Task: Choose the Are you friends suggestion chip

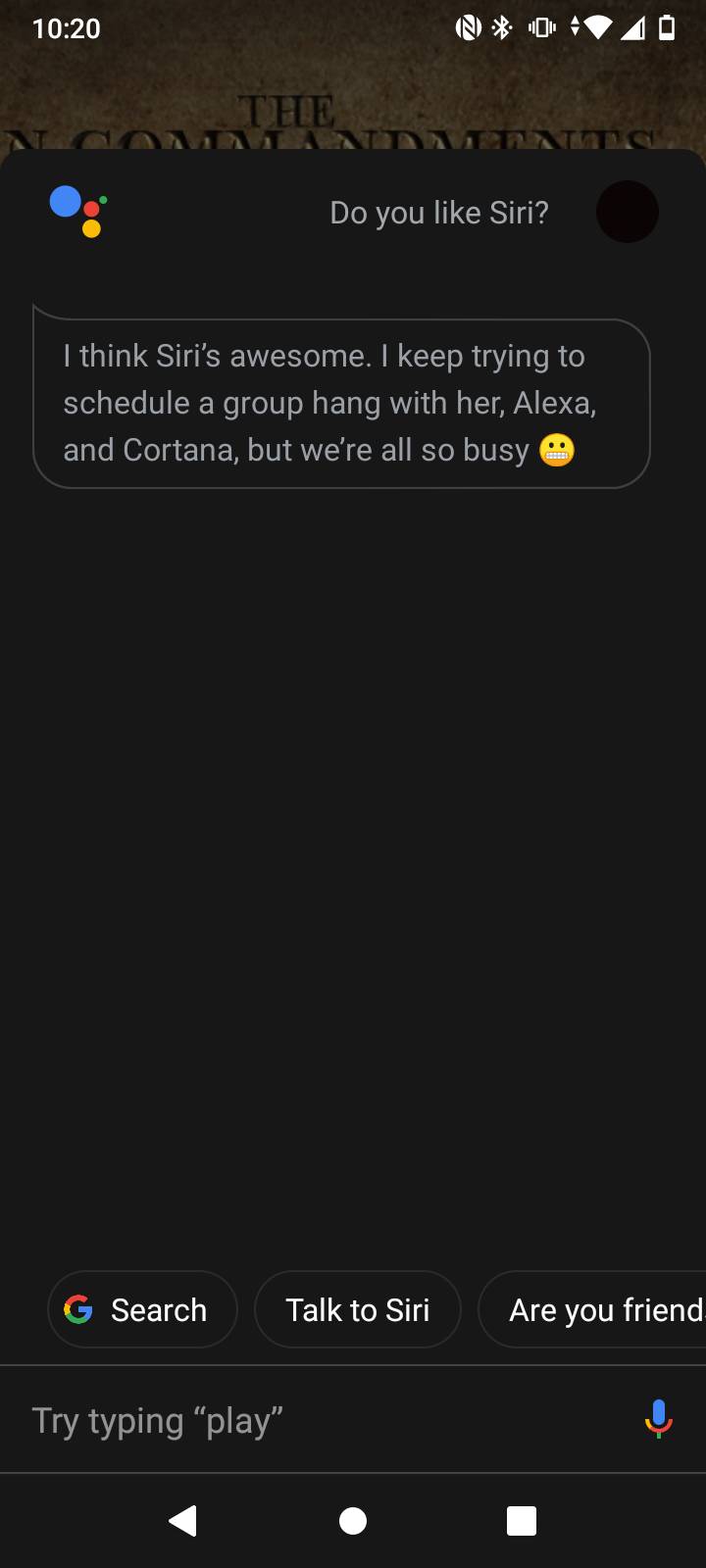Action: 598,1309
